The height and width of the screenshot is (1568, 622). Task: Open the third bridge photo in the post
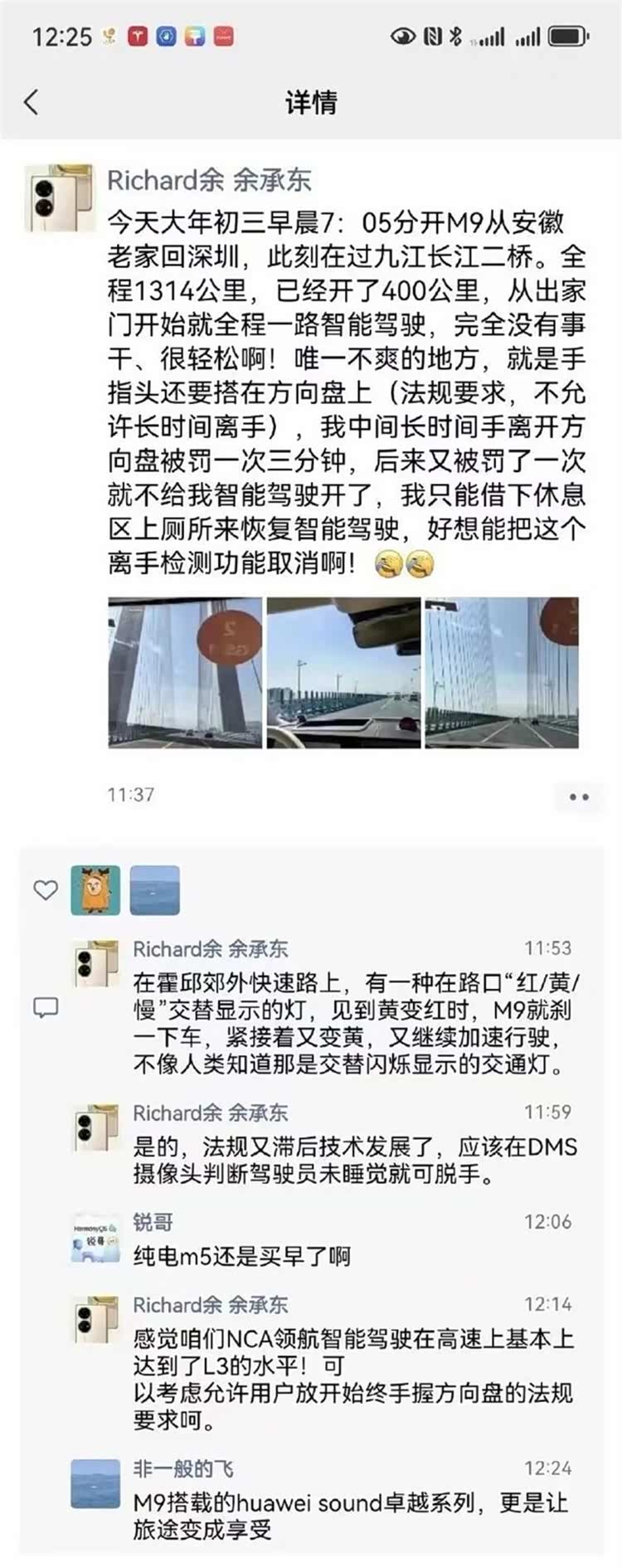click(502, 673)
